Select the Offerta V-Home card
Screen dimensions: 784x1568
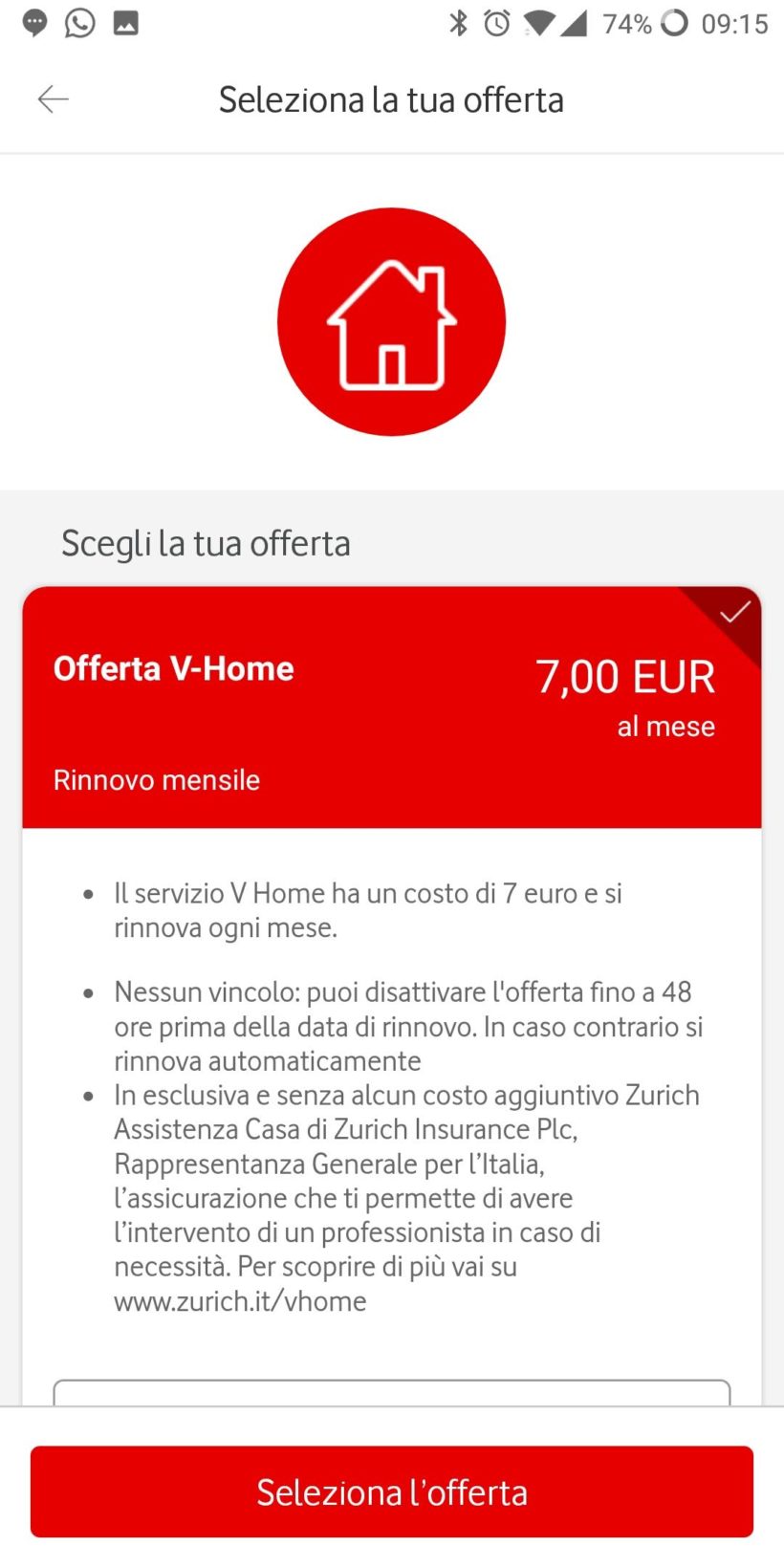391,708
